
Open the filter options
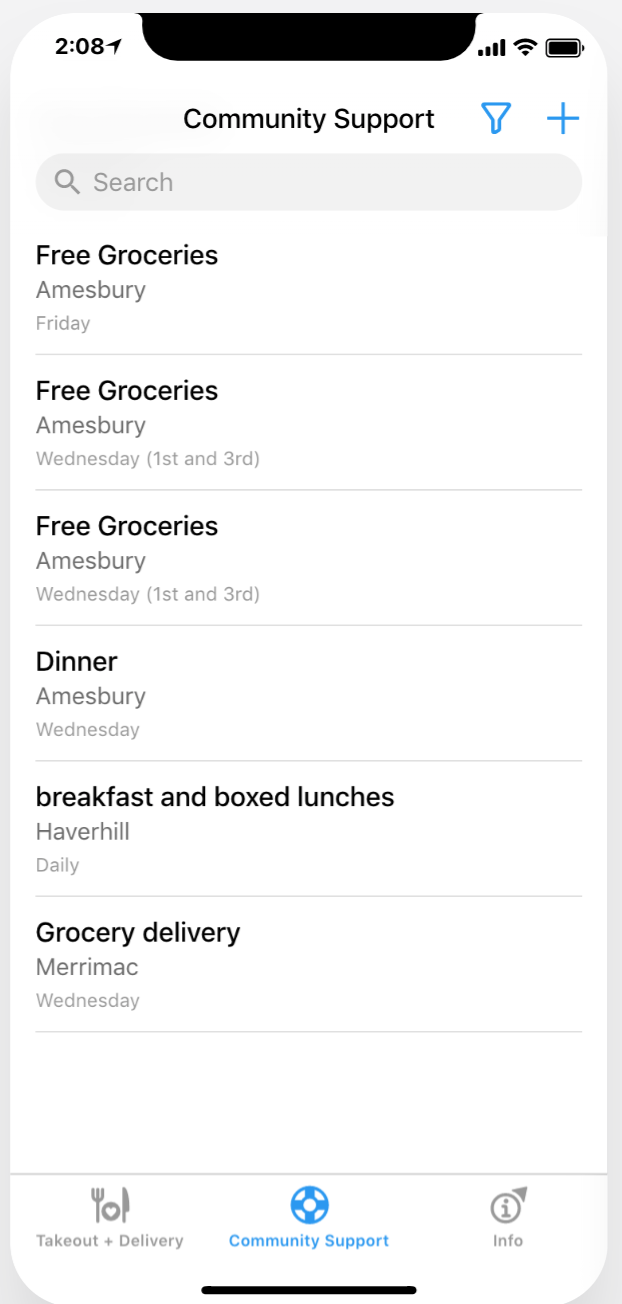click(x=496, y=119)
